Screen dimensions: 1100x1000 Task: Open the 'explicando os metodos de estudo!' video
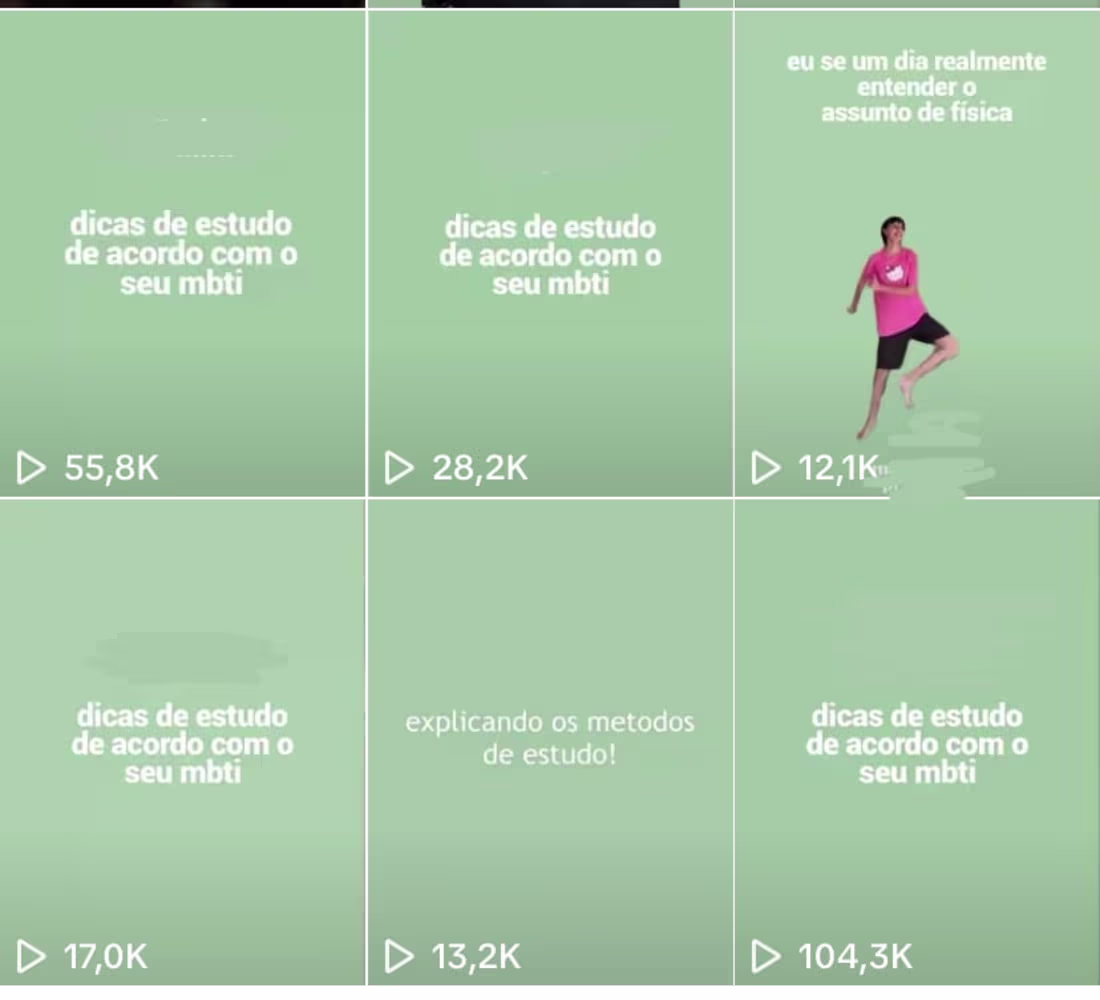pyautogui.click(x=550, y=742)
